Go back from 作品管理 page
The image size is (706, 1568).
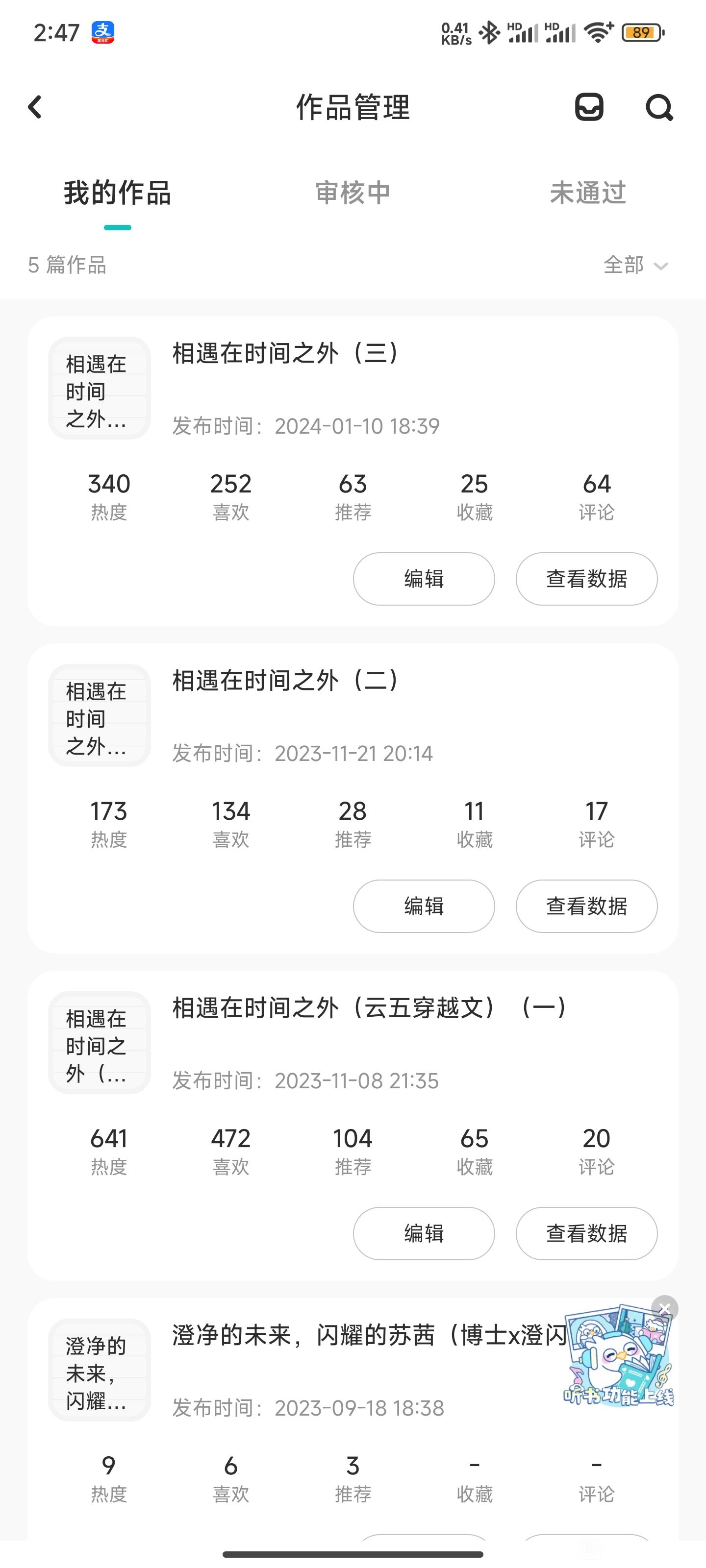[35, 107]
